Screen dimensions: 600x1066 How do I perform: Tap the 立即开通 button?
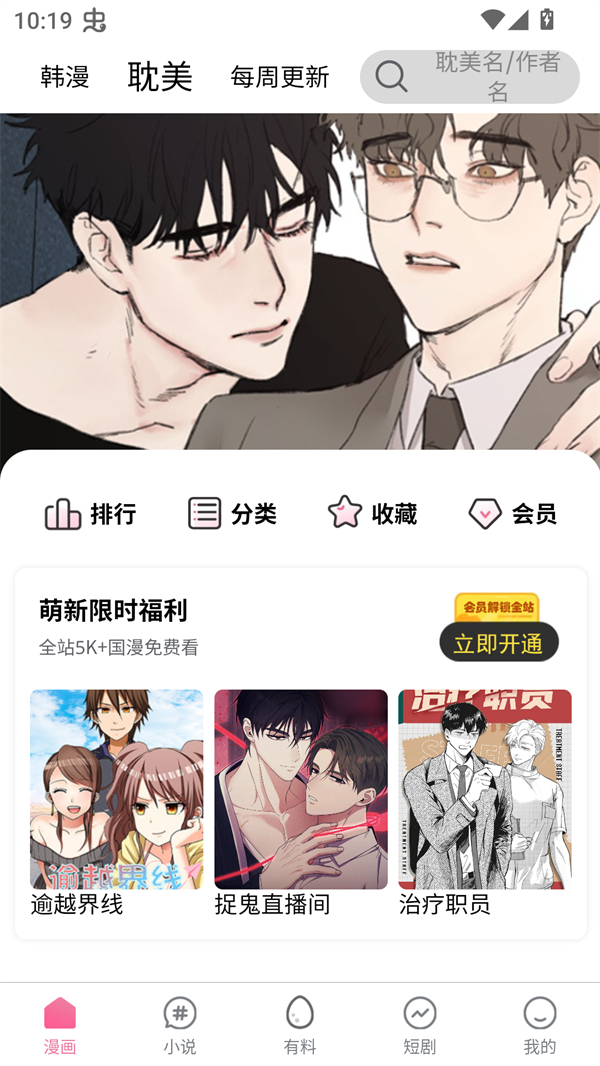[498, 643]
